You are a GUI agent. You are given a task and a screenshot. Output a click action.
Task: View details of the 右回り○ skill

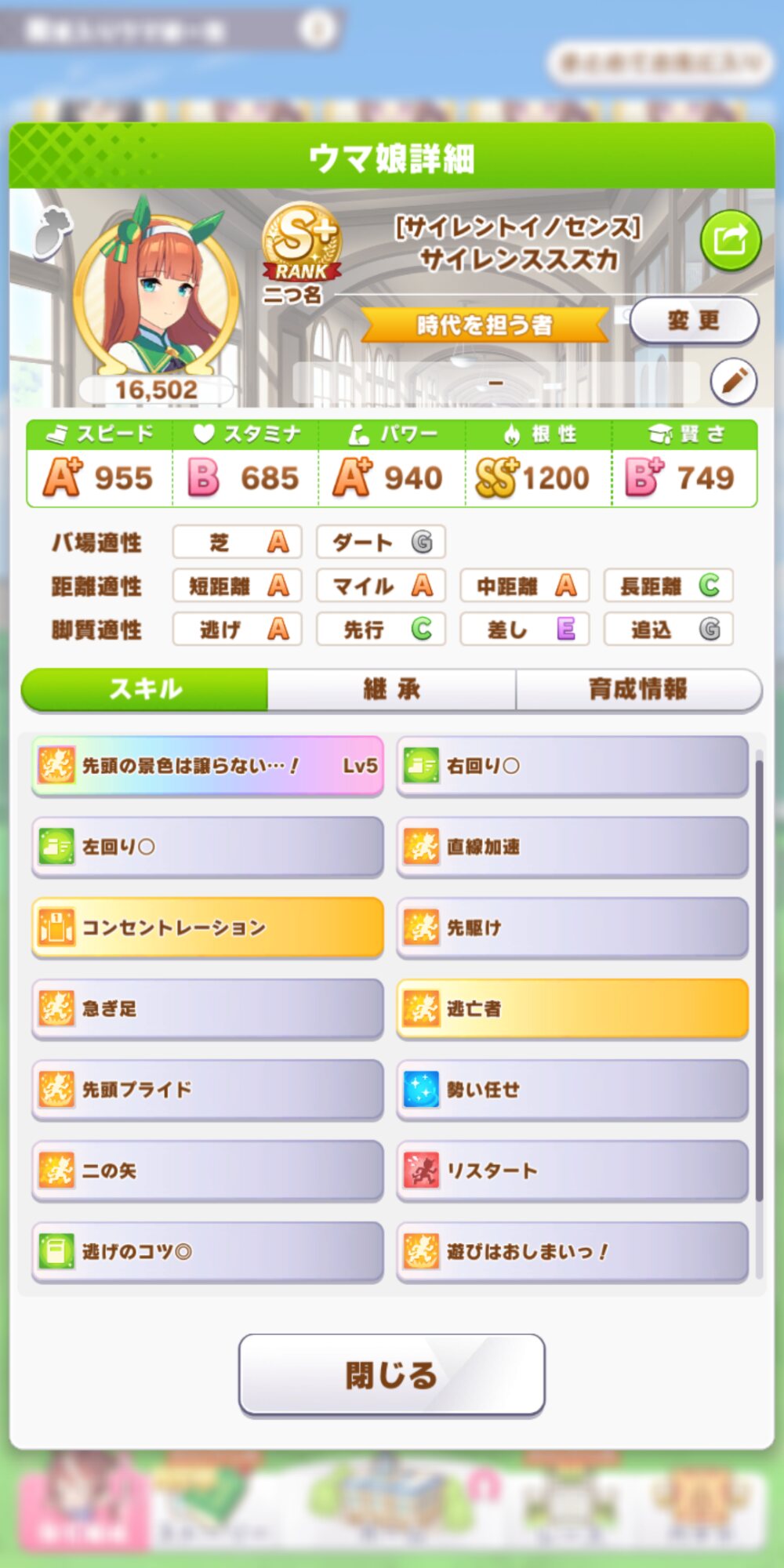coord(572,766)
